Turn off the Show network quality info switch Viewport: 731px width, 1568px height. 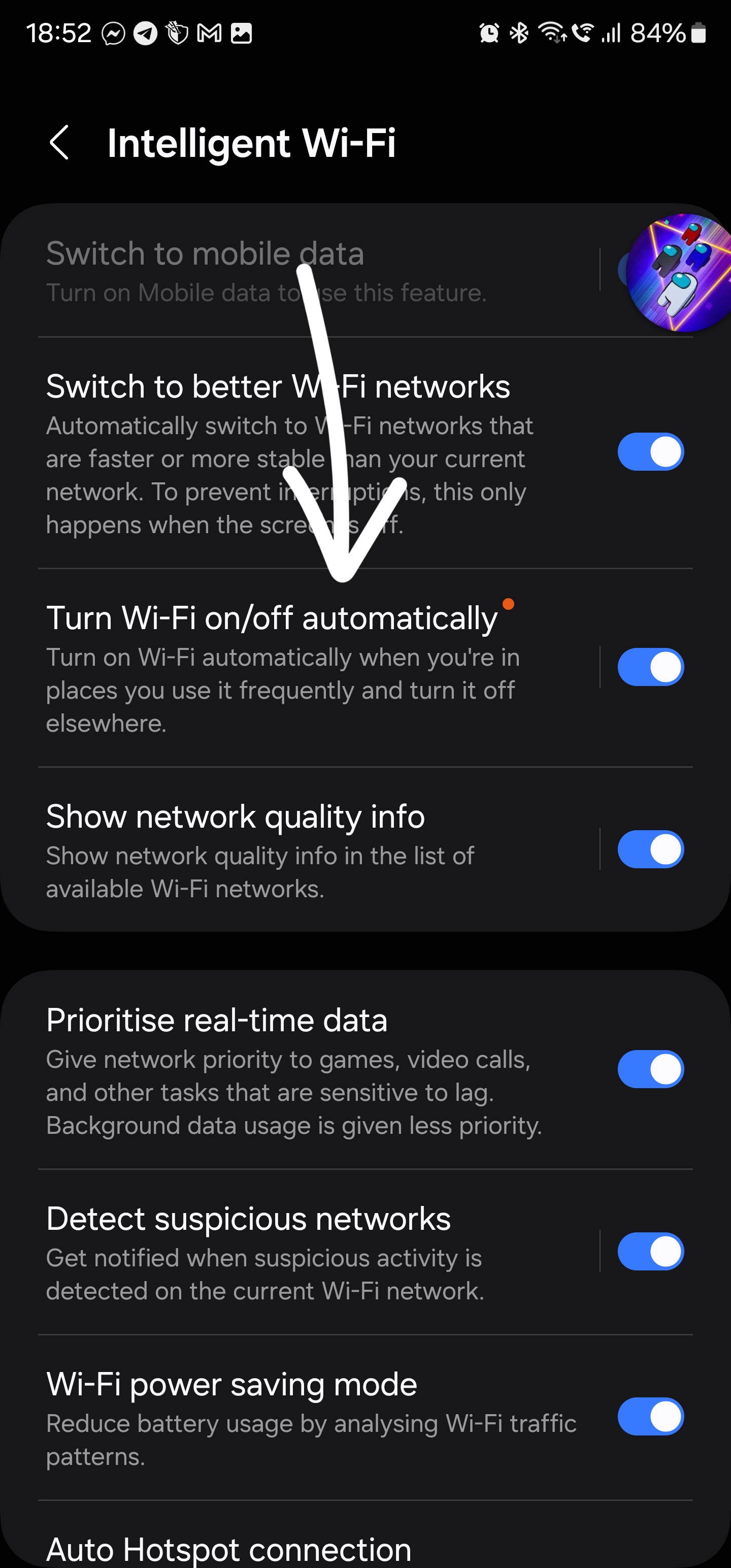click(650, 849)
